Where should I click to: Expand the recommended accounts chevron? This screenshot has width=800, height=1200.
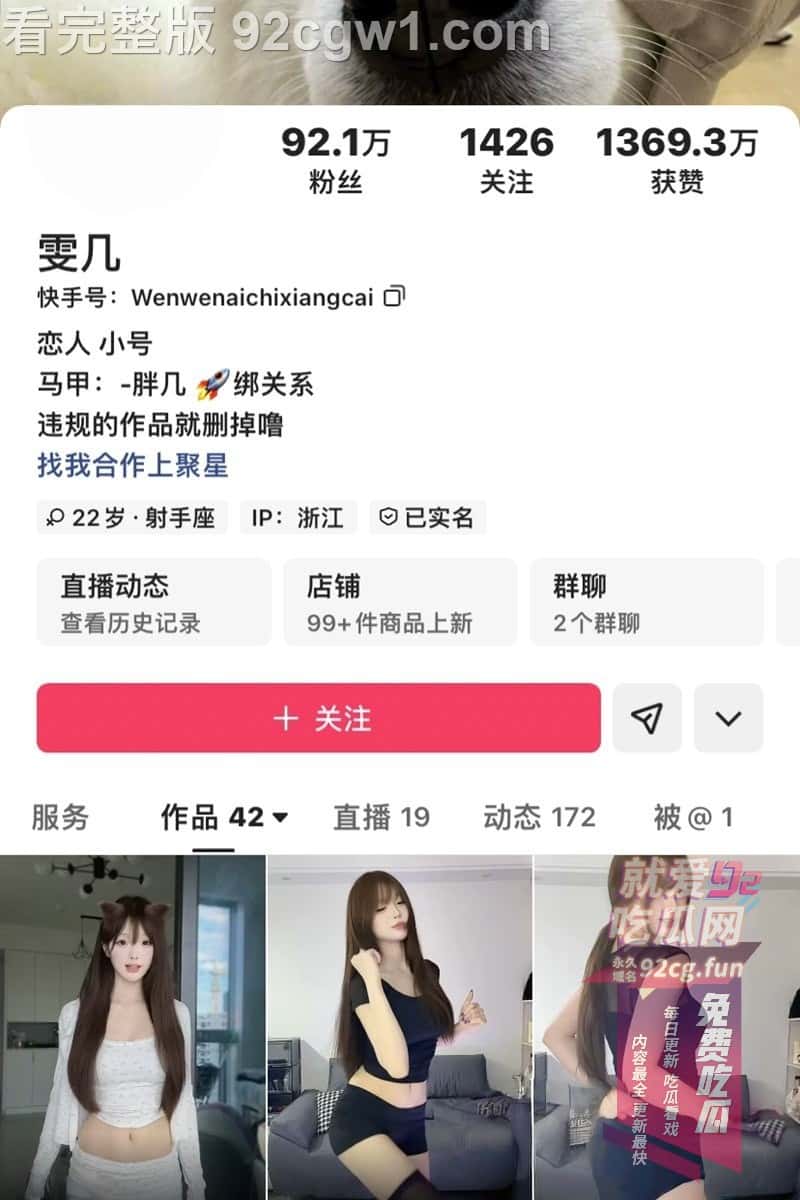point(728,718)
